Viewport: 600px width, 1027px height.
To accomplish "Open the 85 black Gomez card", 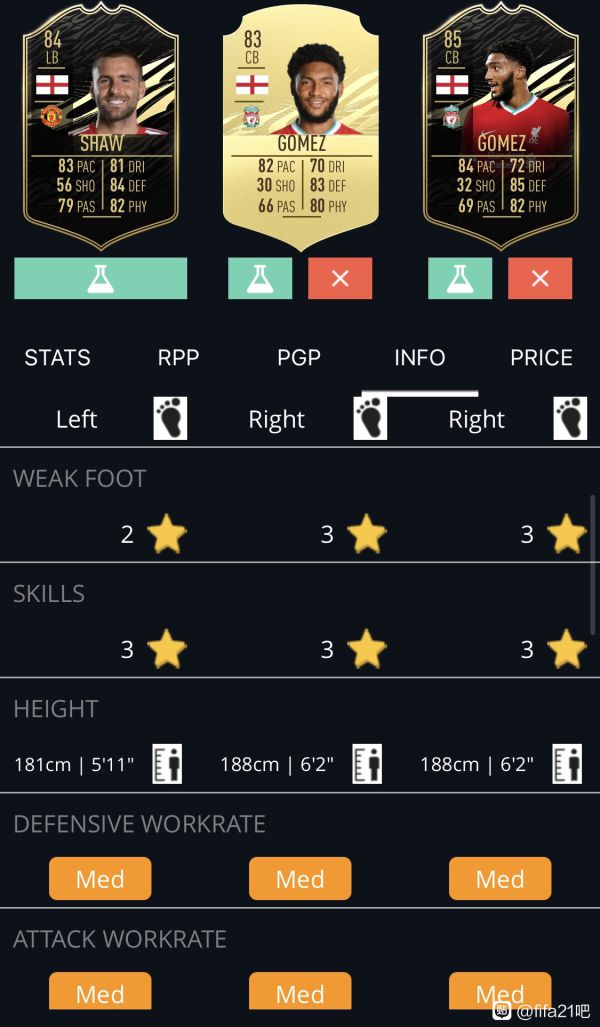I will (x=500, y=125).
